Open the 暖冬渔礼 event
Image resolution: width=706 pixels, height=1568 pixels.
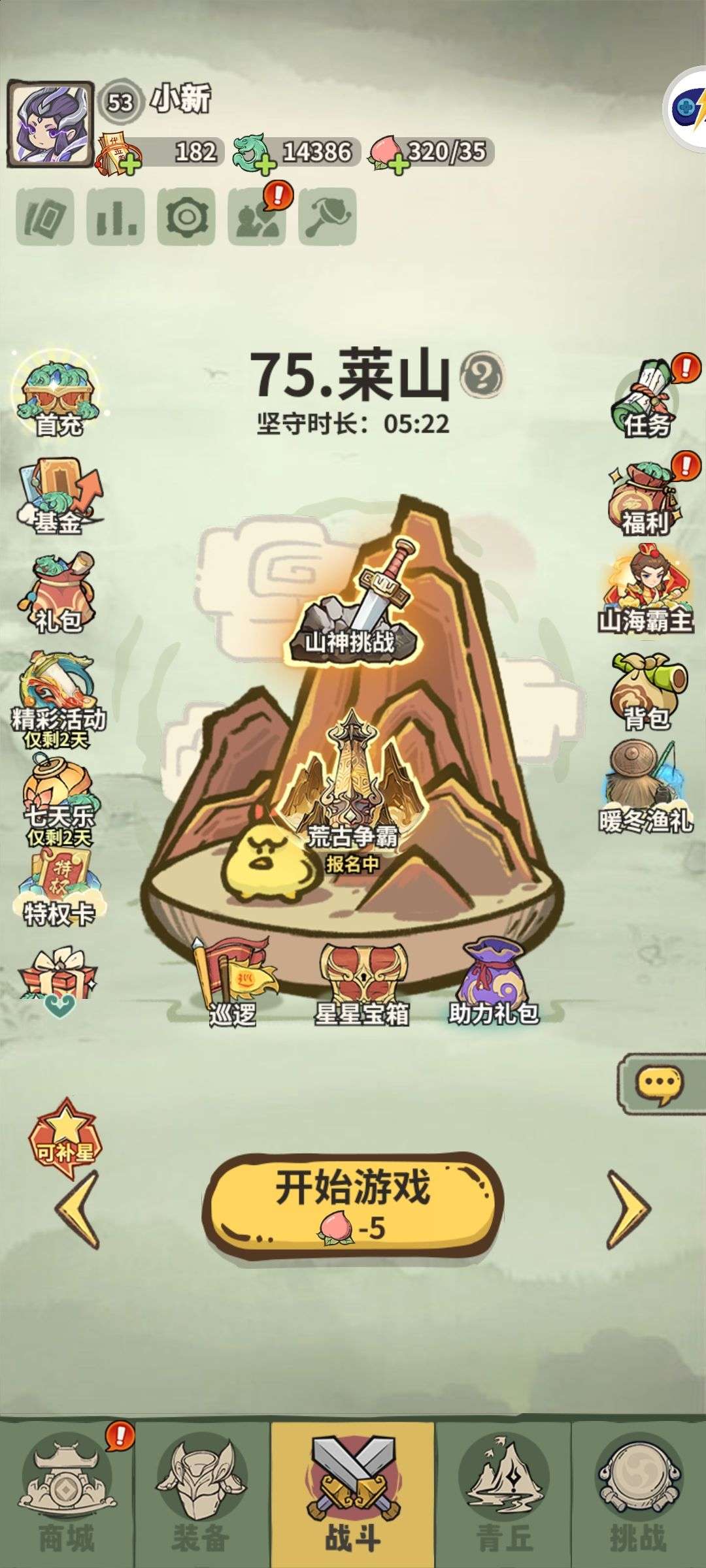coord(647,787)
